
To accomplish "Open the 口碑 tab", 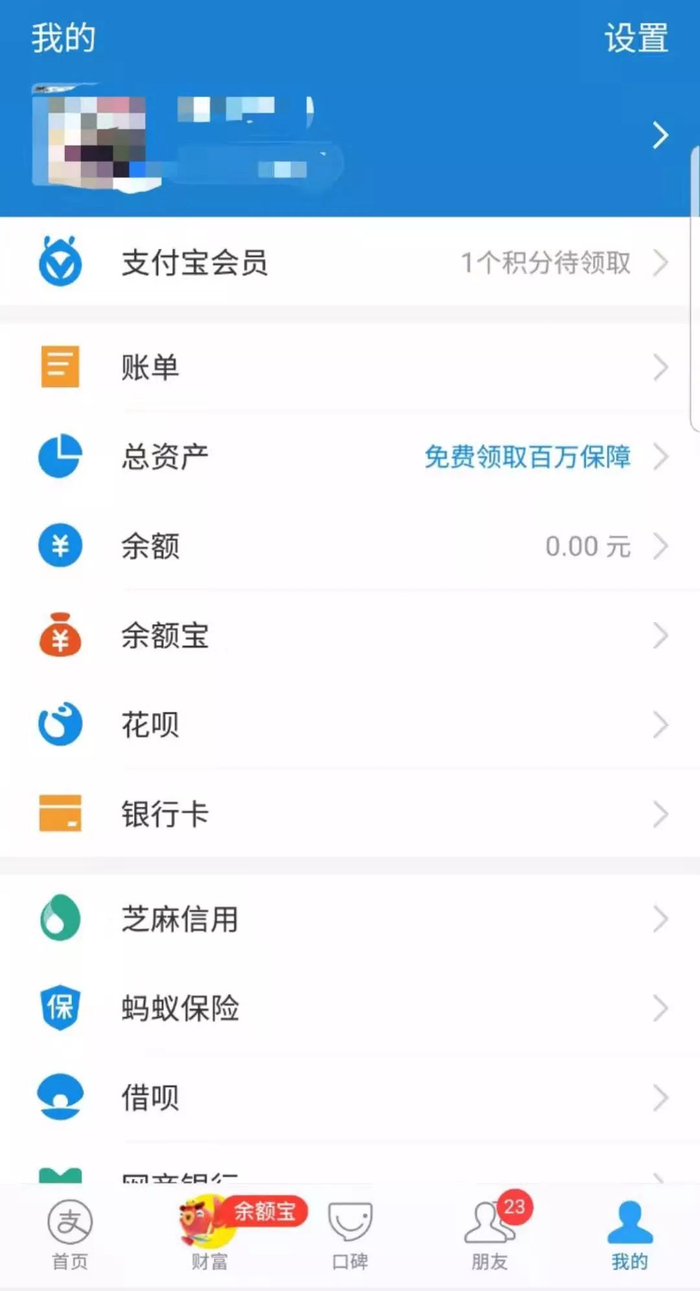I will pyautogui.click(x=350, y=1236).
